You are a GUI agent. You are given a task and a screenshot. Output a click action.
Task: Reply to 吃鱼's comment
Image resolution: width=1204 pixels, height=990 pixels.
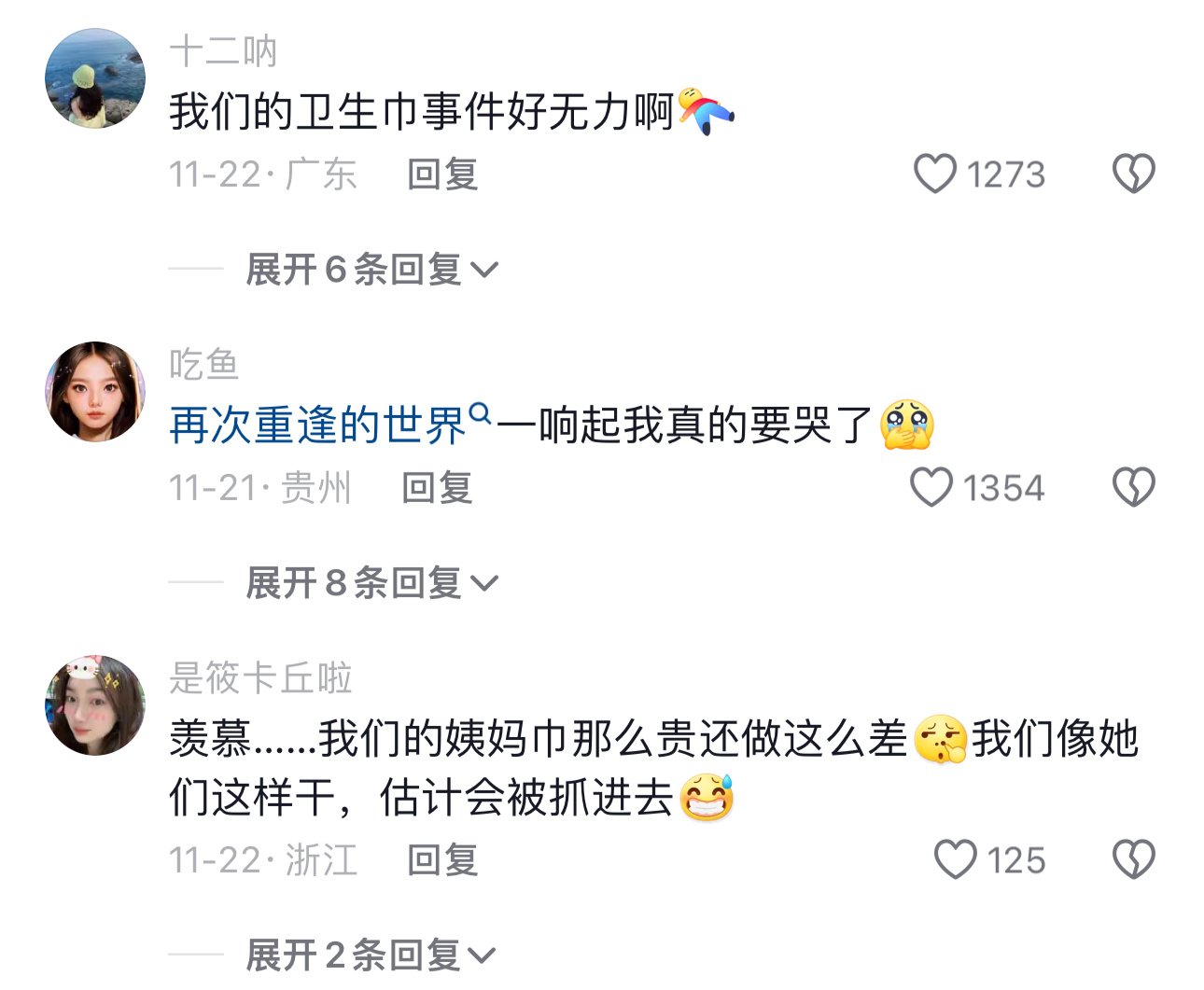coord(437,488)
